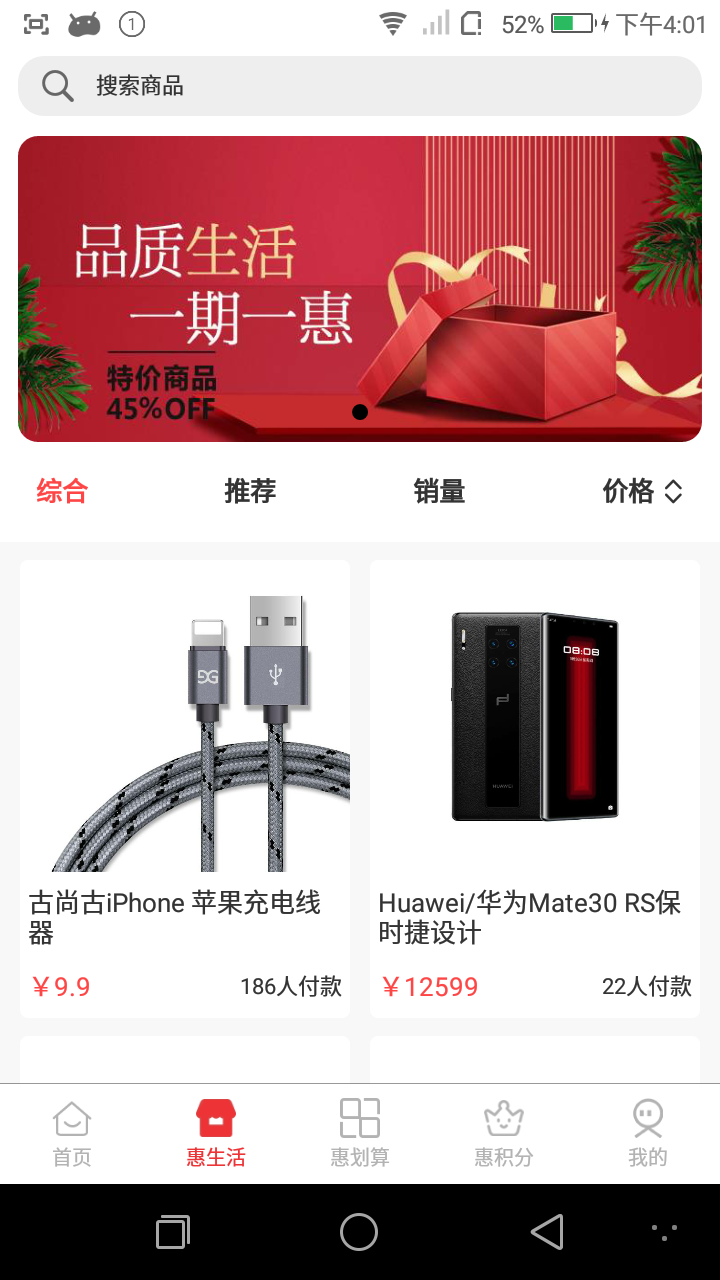Select the 惠生活 bottom tab
The image size is (720, 1280).
[216, 1133]
